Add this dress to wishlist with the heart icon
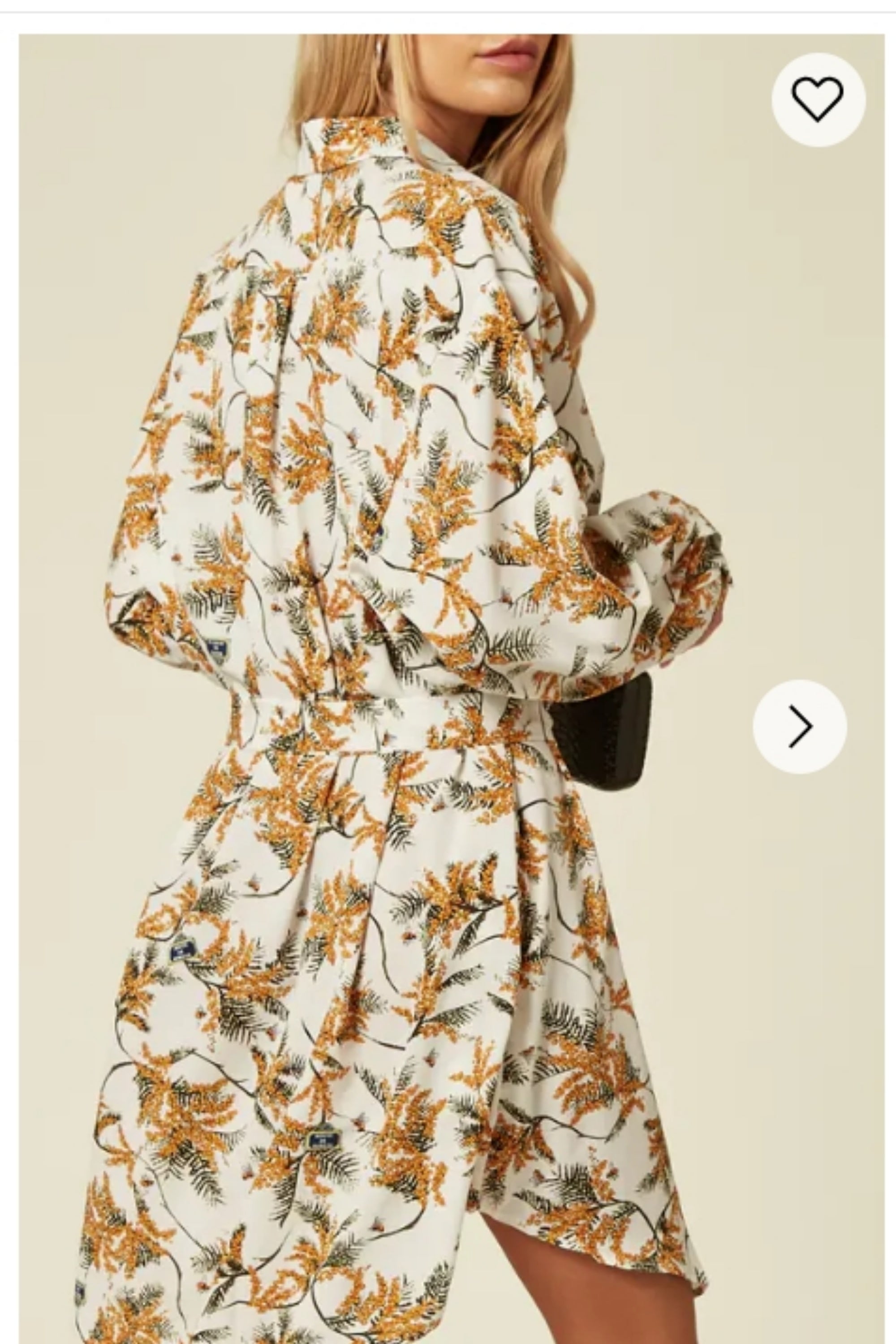 (x=818, y=99)
